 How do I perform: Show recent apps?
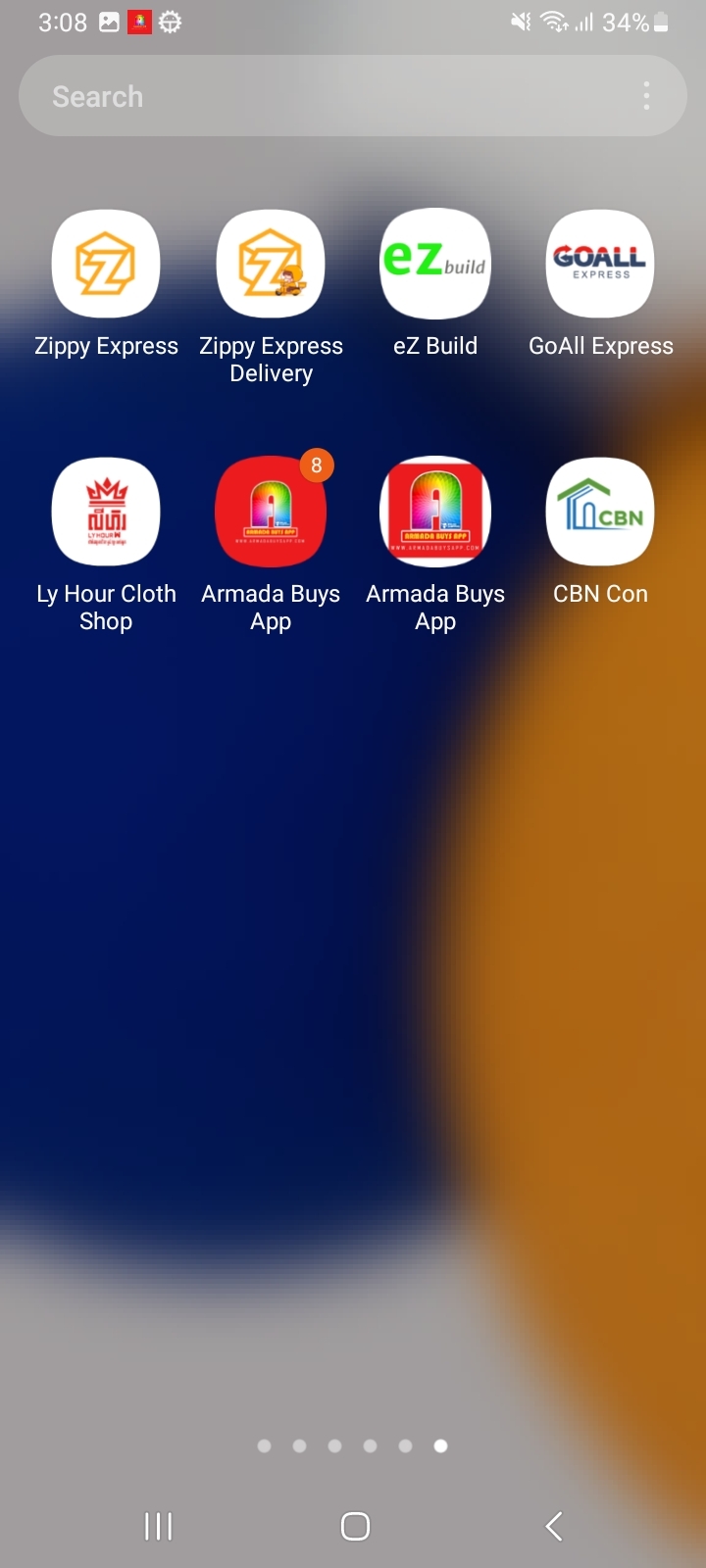point(158,1526)
